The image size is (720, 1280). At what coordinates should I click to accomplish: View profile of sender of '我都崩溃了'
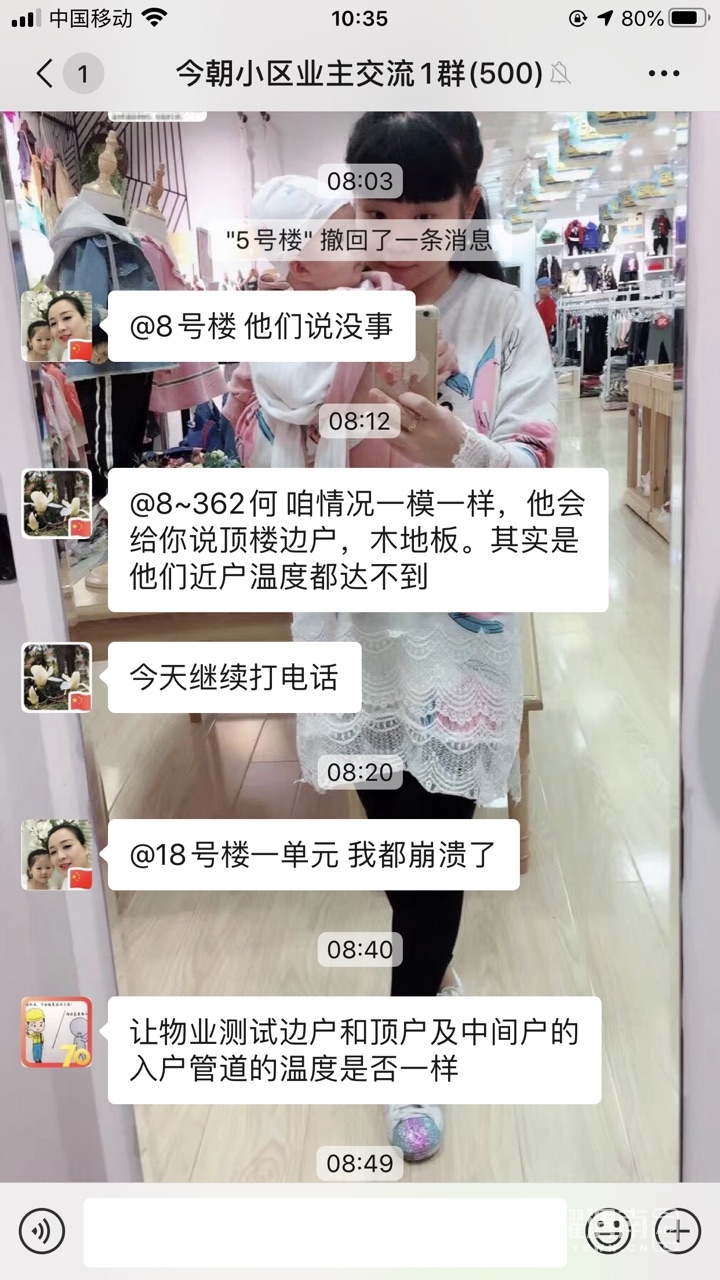pyautogui.click(x=57, y=854)
